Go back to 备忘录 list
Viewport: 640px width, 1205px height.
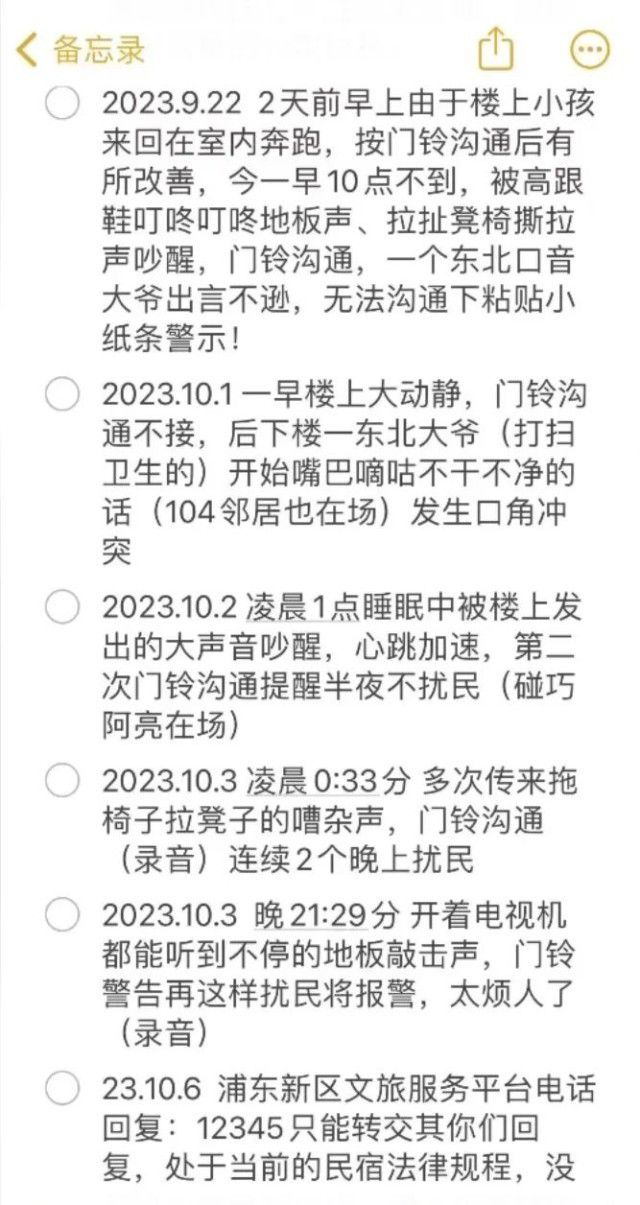[82, 49]
